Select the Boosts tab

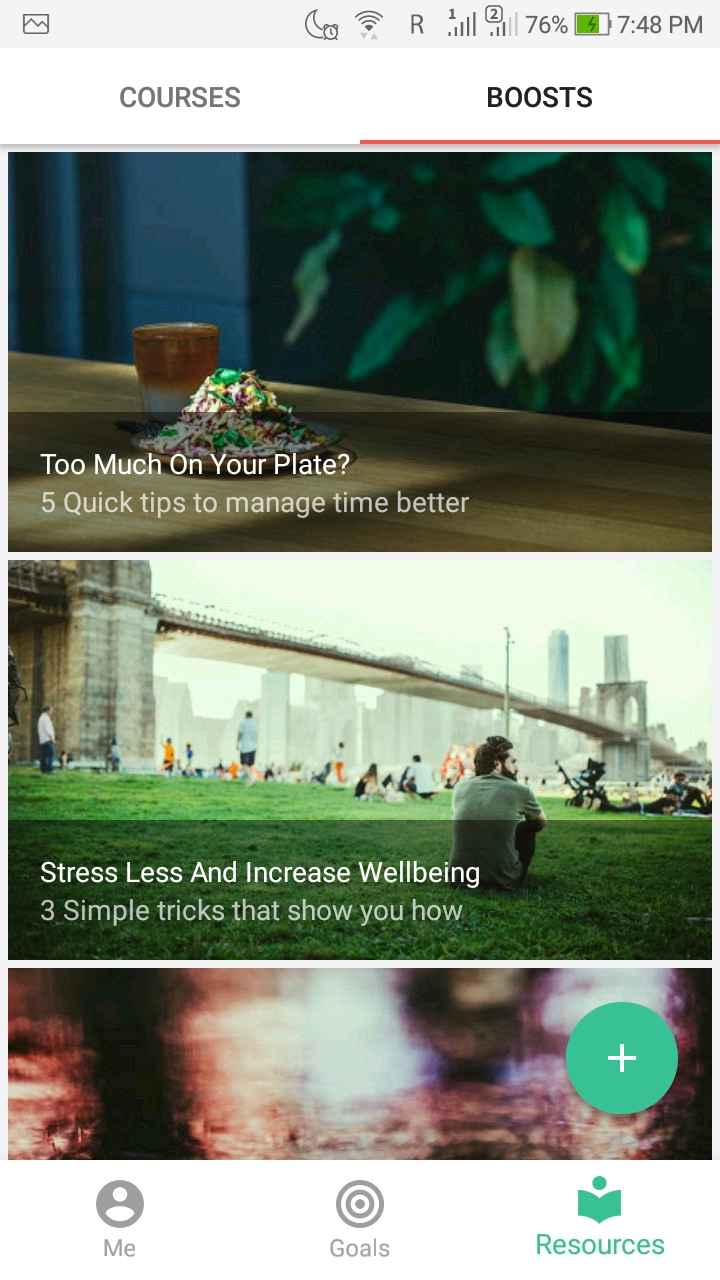539,97
